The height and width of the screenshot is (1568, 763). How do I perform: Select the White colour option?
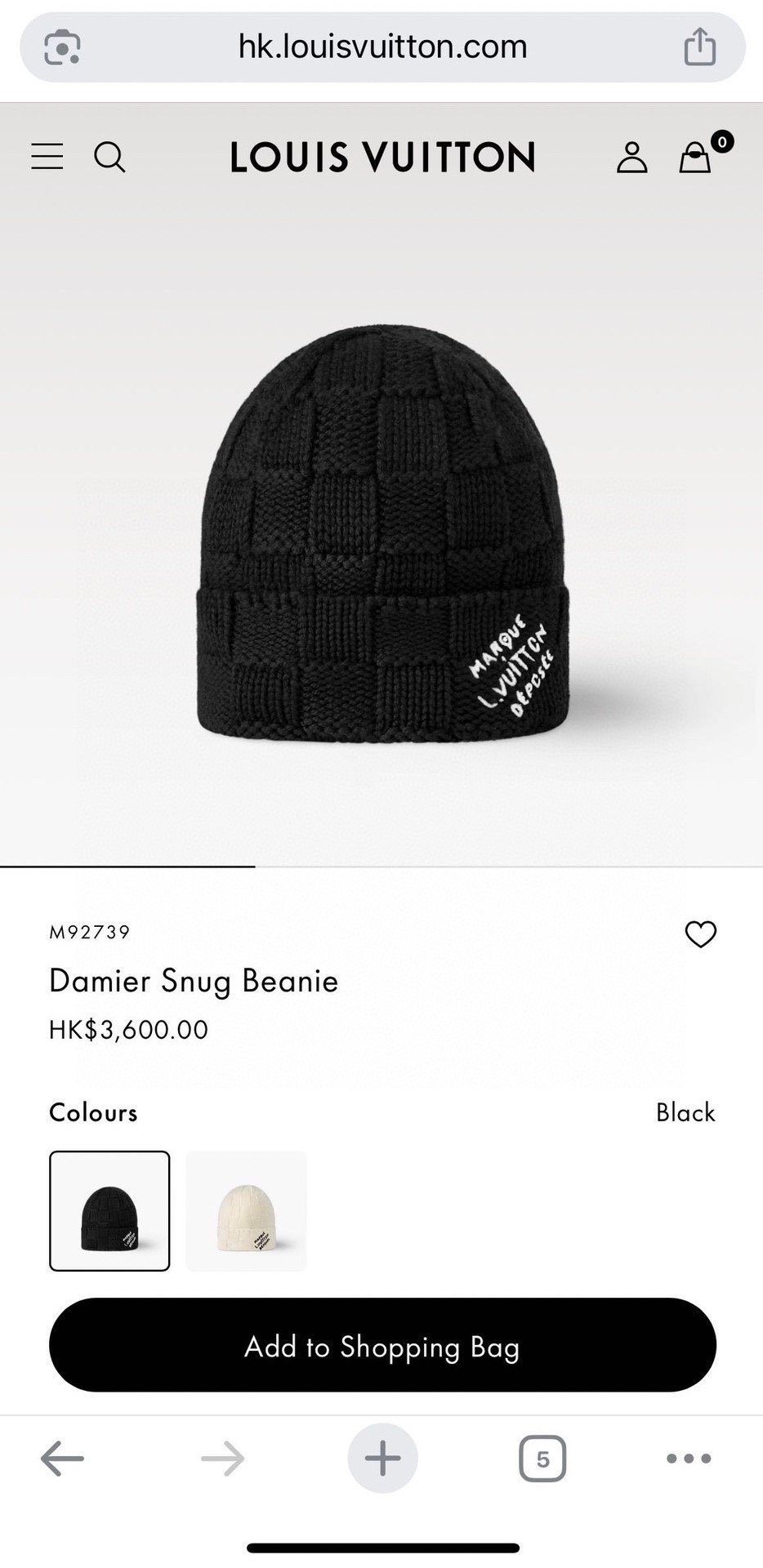click(246, 1211)
